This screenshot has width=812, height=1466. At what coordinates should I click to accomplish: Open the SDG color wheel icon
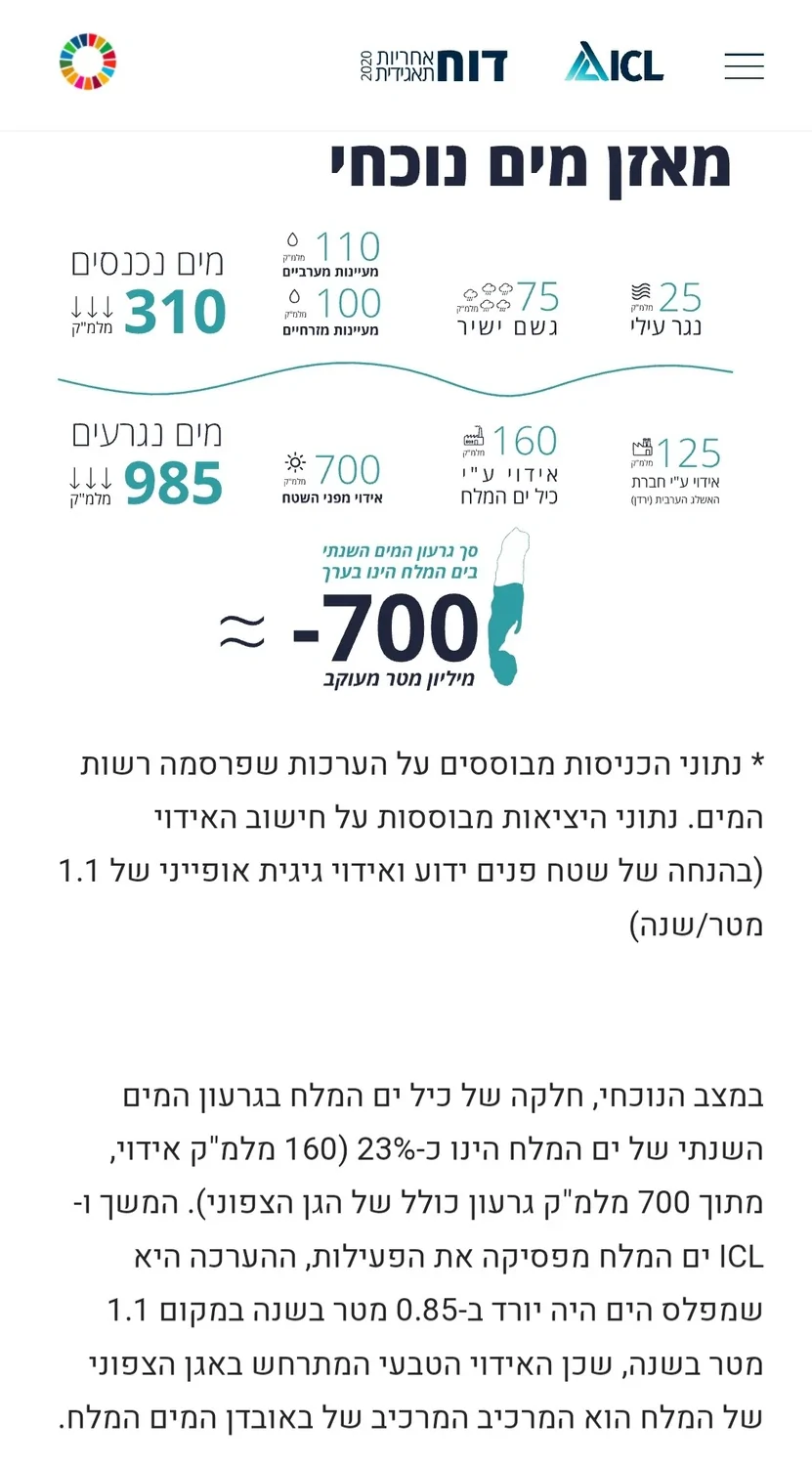tap(88, 62)
